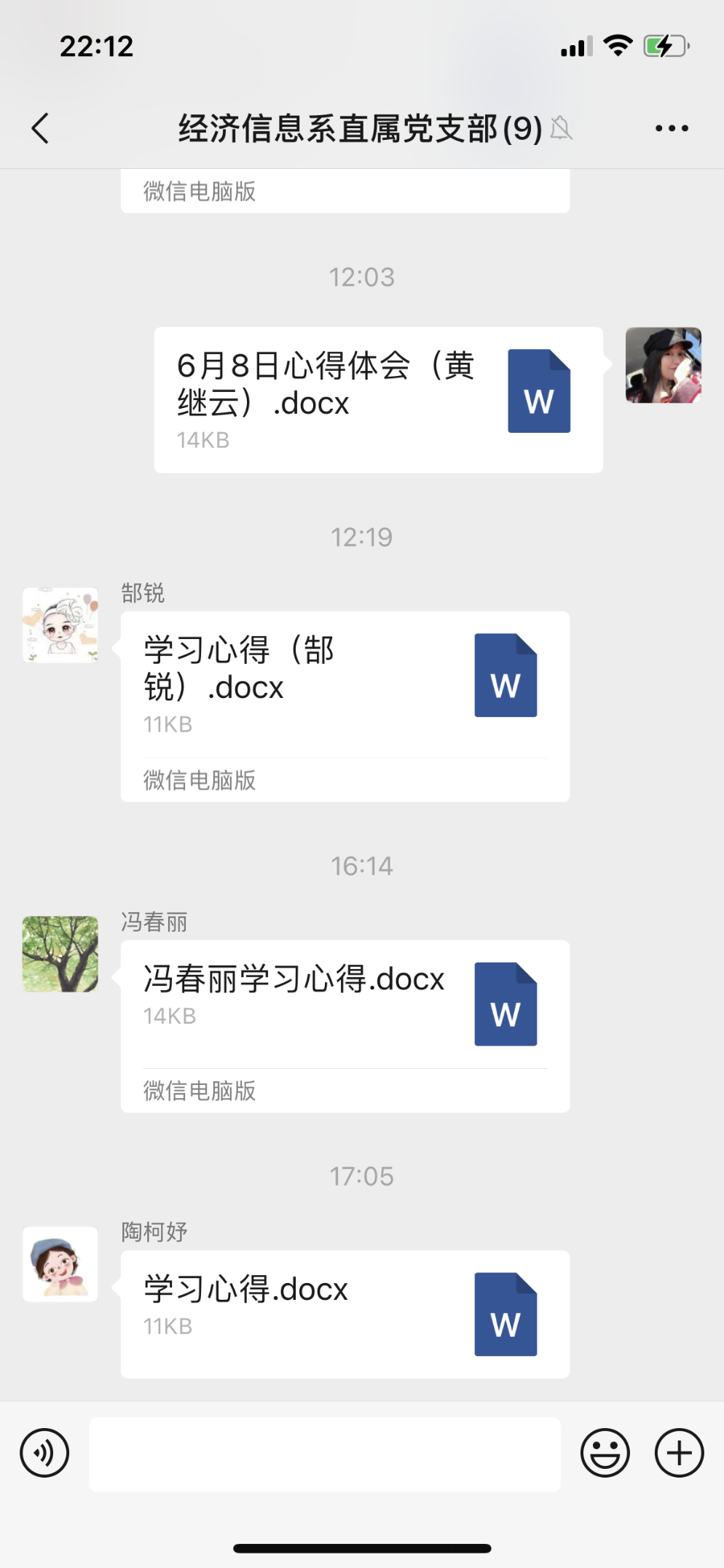Switch to voice message input
The image size is (724, 1568).
pos(44,1453)
